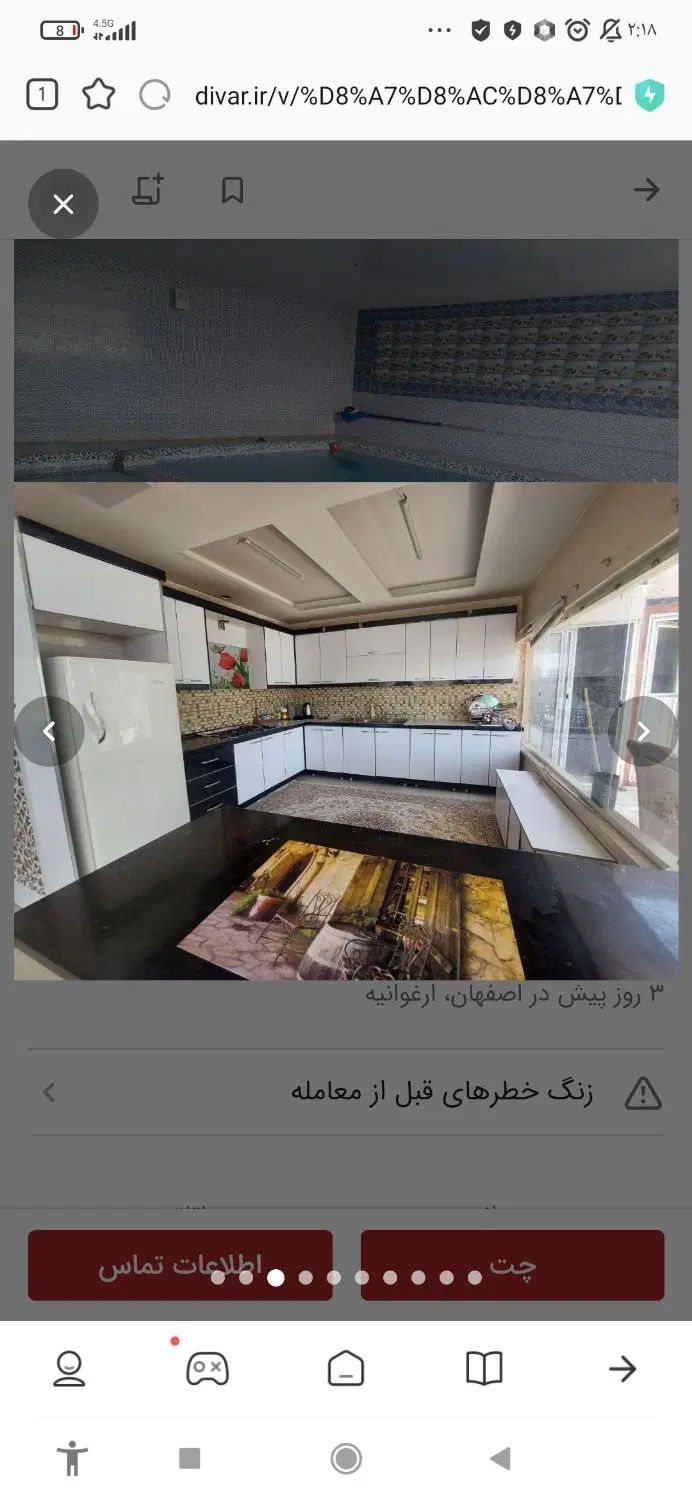Tap the divar.ir address bar
This screenshot has height=1500, width=692.
pos(407,96)
